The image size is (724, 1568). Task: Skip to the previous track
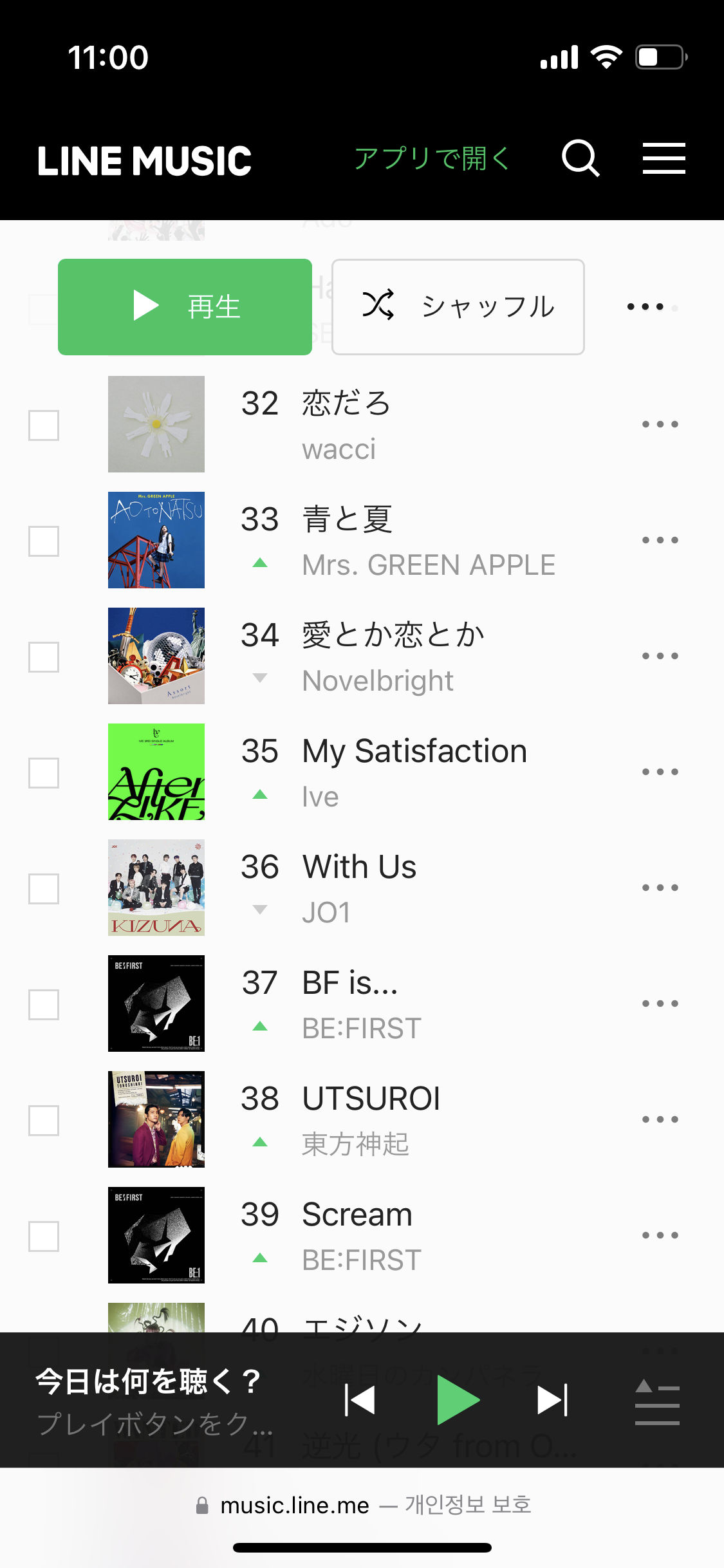[360, 1400]
